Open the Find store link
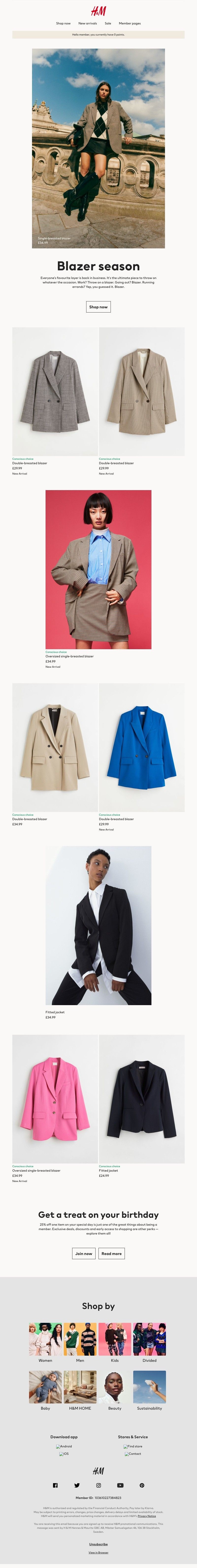 tap(133, 1446)
